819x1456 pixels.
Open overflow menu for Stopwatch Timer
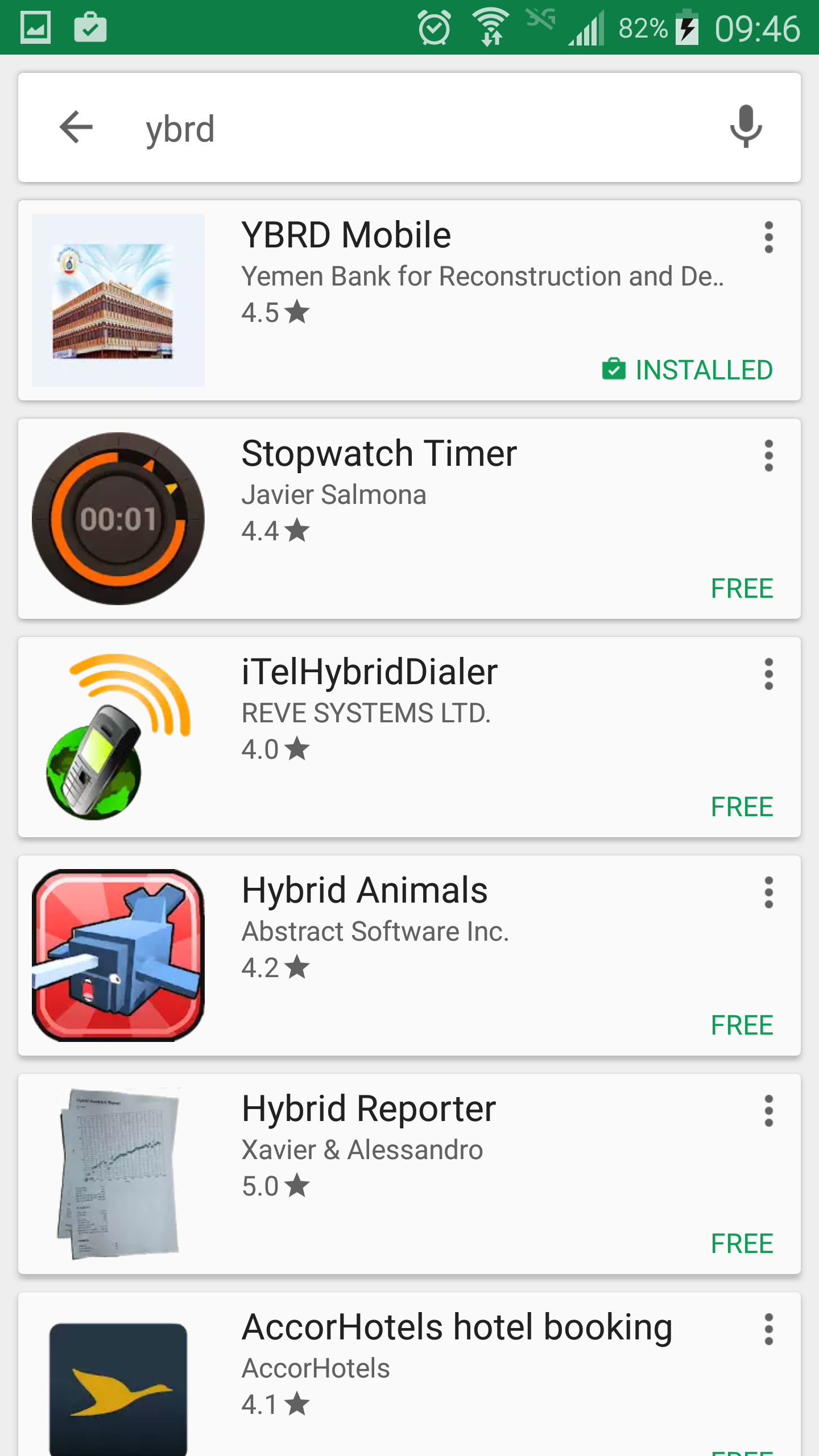(x=768, y=456)
